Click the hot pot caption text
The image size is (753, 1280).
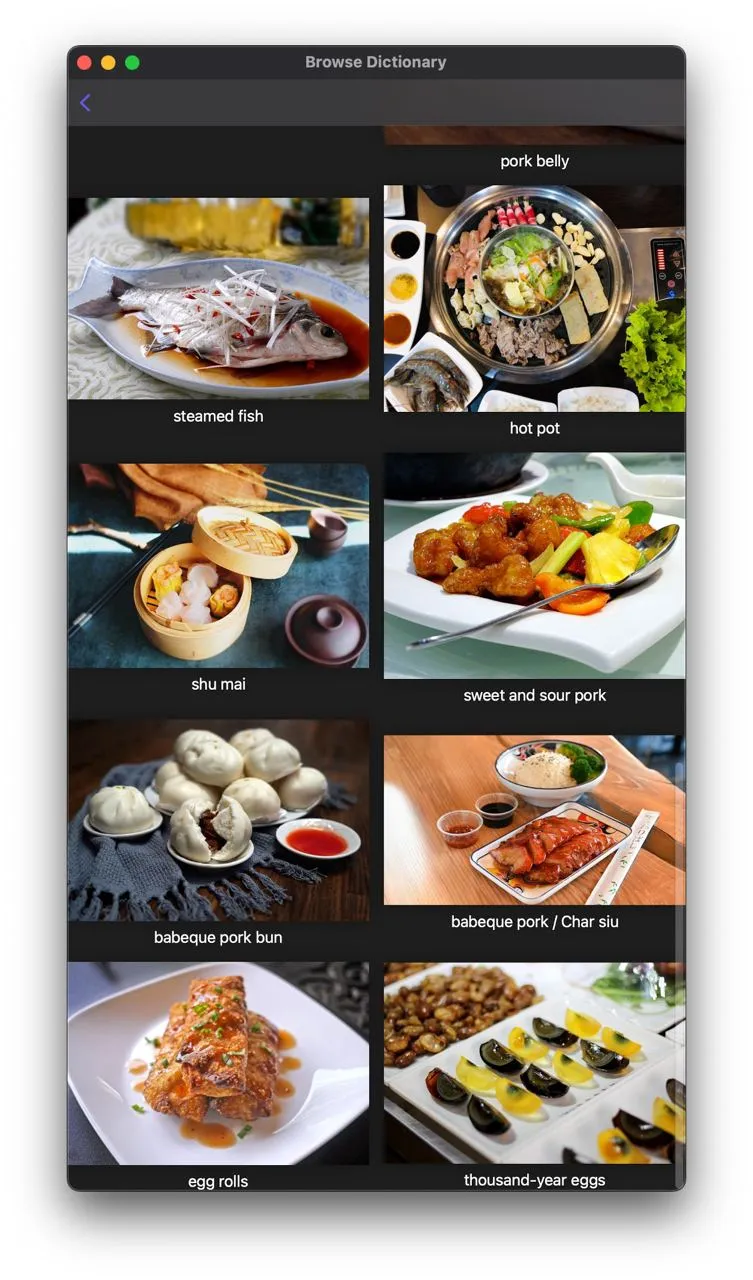pos(533,428)
